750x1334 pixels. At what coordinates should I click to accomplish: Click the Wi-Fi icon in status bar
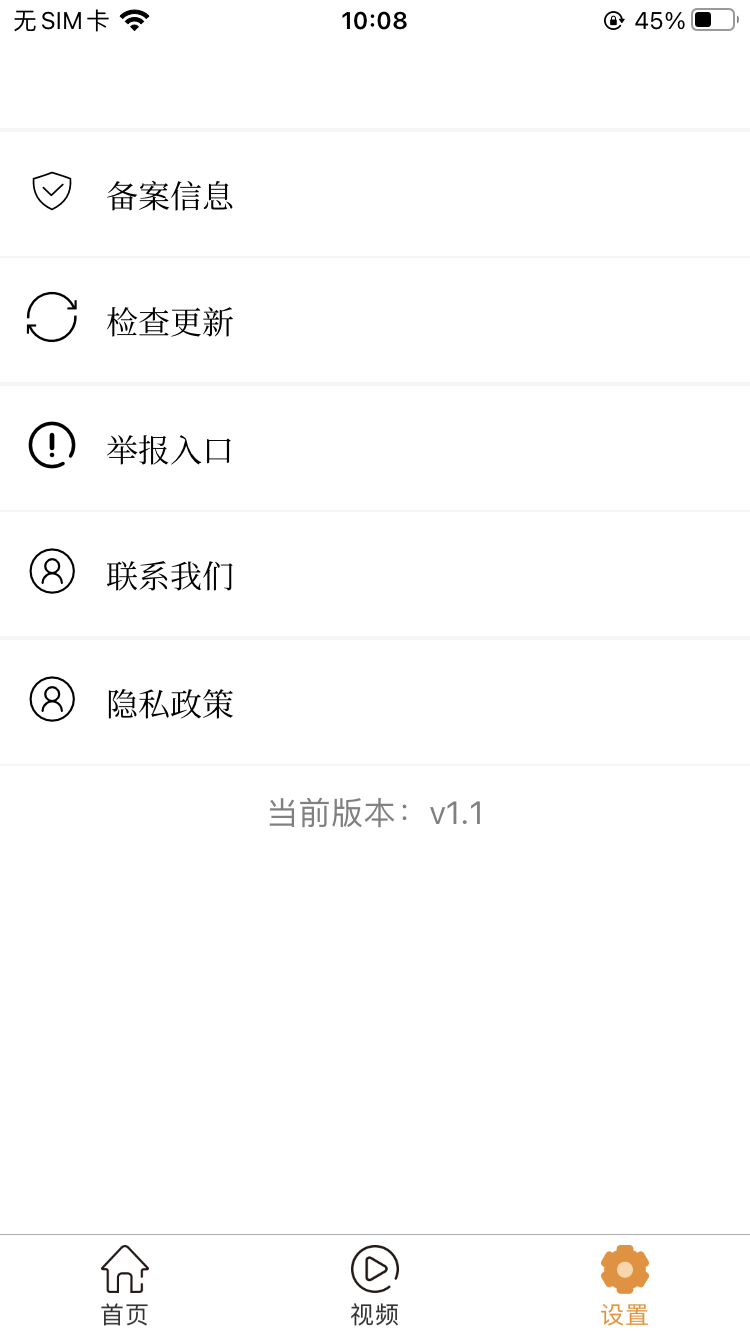(132, 18)
